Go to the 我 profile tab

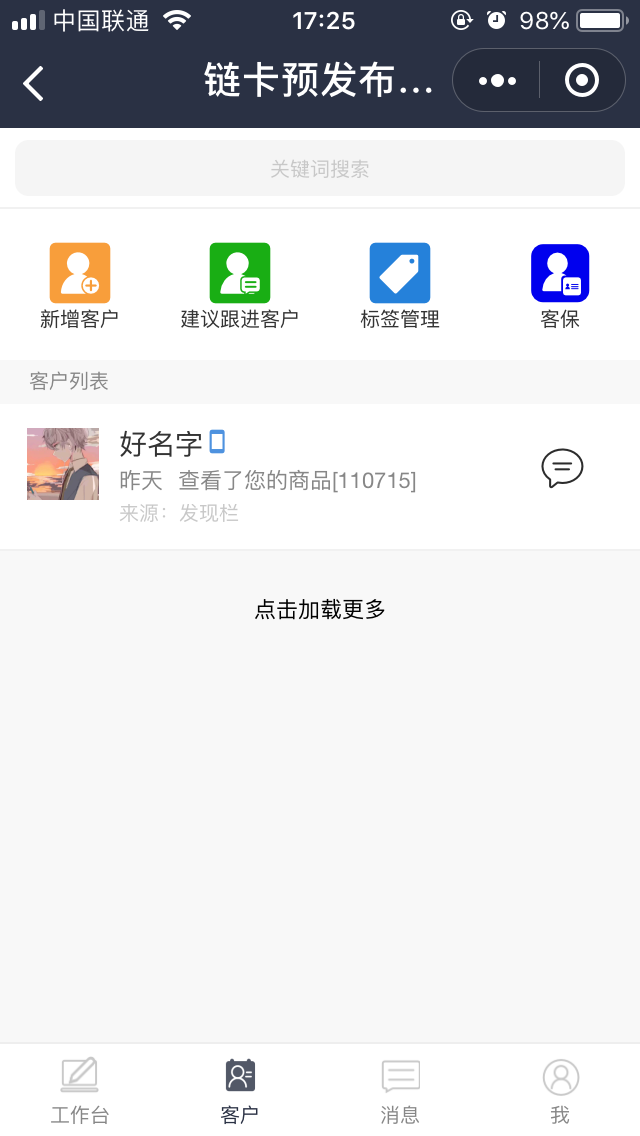(x=560, y=1090)
